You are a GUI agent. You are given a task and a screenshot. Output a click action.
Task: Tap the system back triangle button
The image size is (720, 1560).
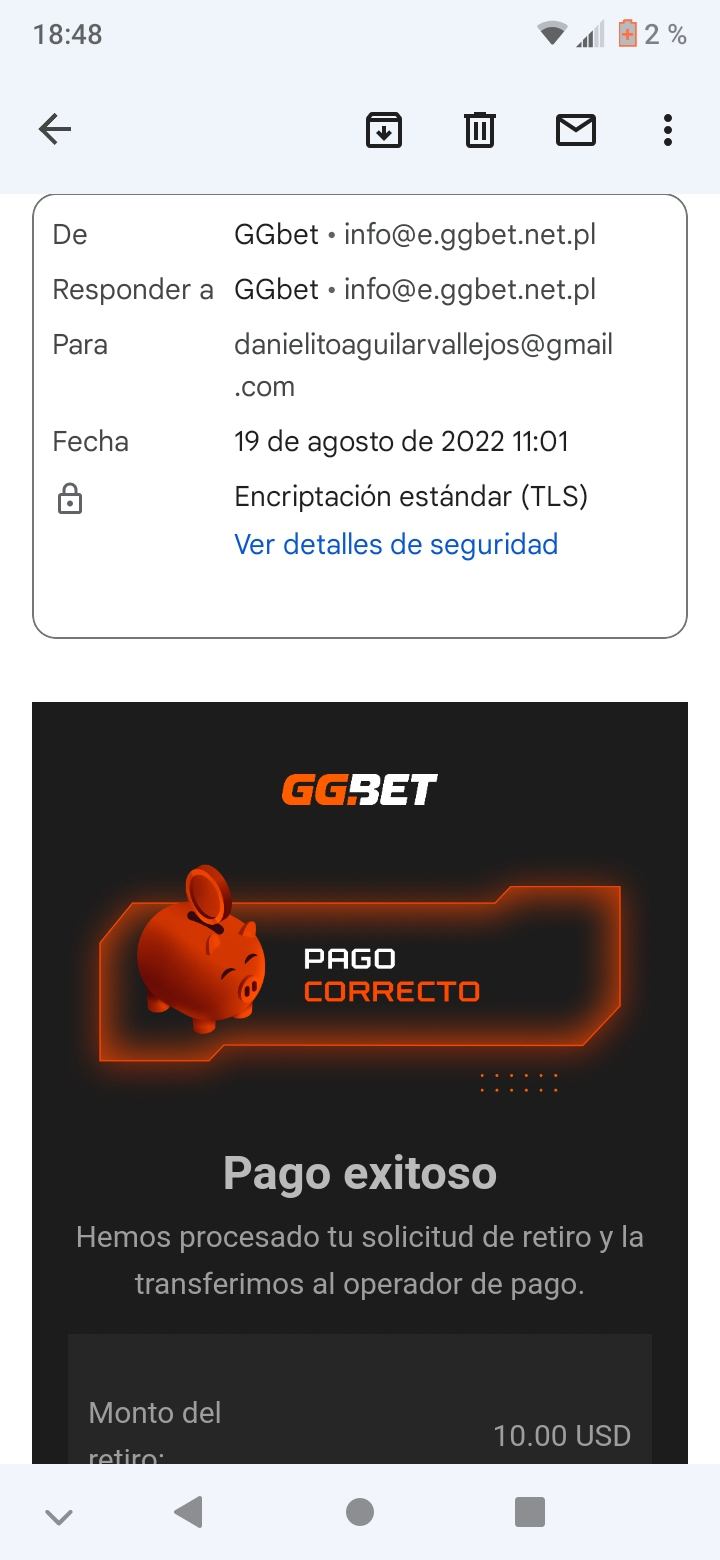pos(188,1512)
